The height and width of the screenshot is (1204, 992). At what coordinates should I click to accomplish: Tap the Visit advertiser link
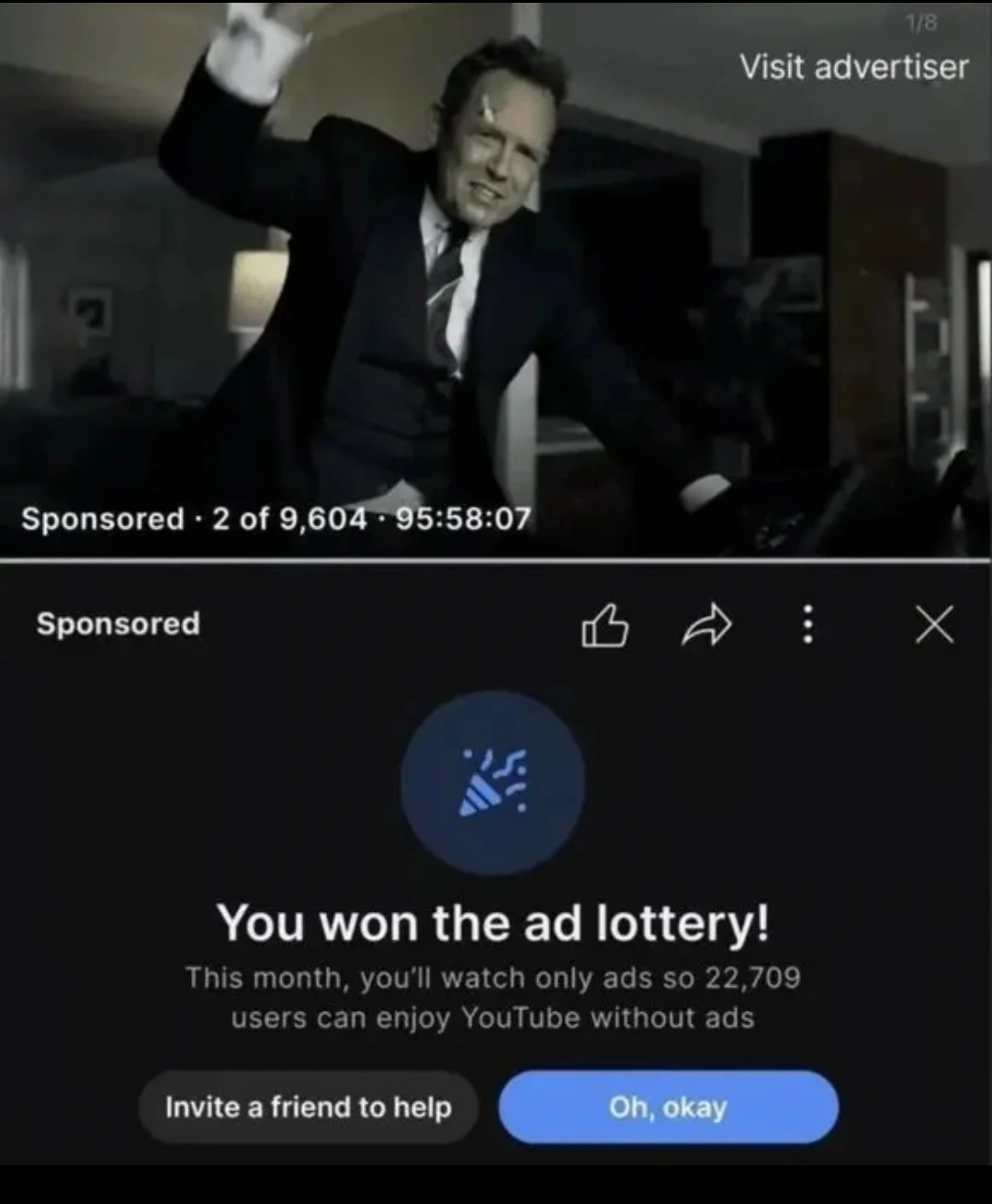[x=853, y=67]
